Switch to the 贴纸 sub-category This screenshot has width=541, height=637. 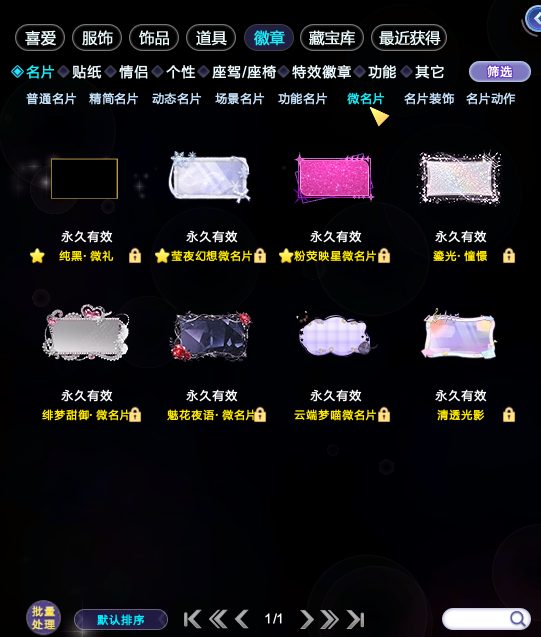pos(87,72)
